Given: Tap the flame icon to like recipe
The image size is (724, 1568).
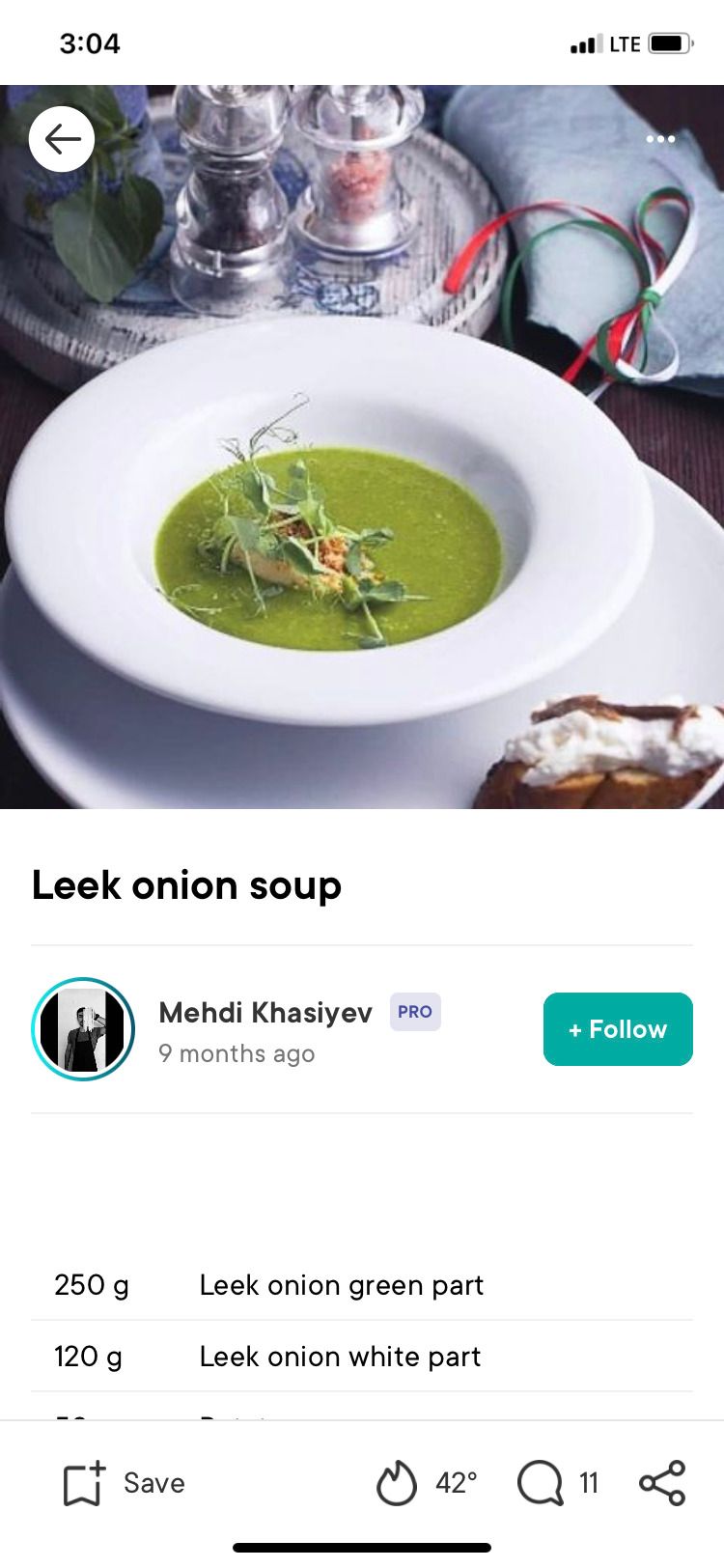Looking at the screenshot, I should pos(397,1483).
